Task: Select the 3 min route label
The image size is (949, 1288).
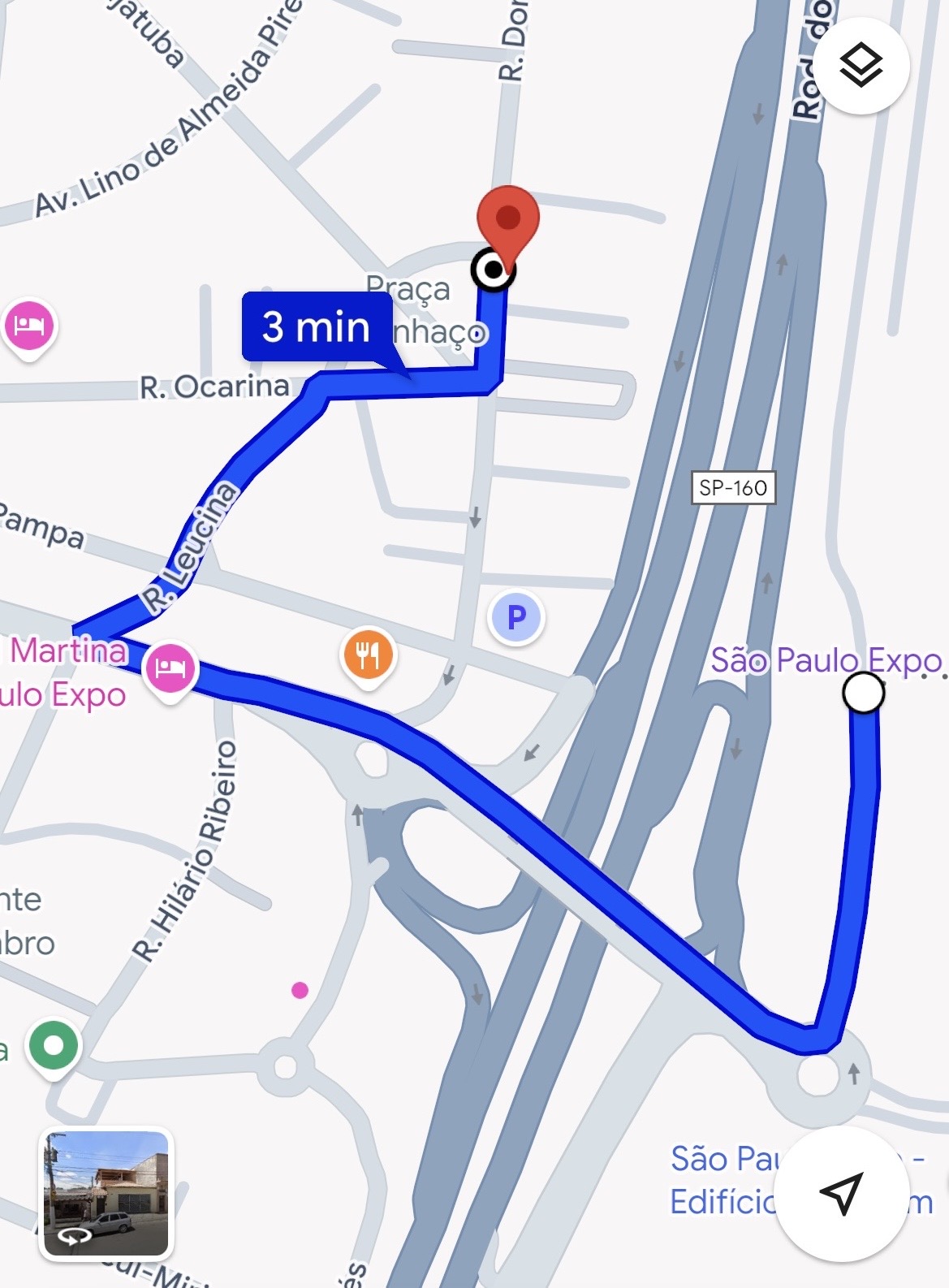Action: coord(317,326)
